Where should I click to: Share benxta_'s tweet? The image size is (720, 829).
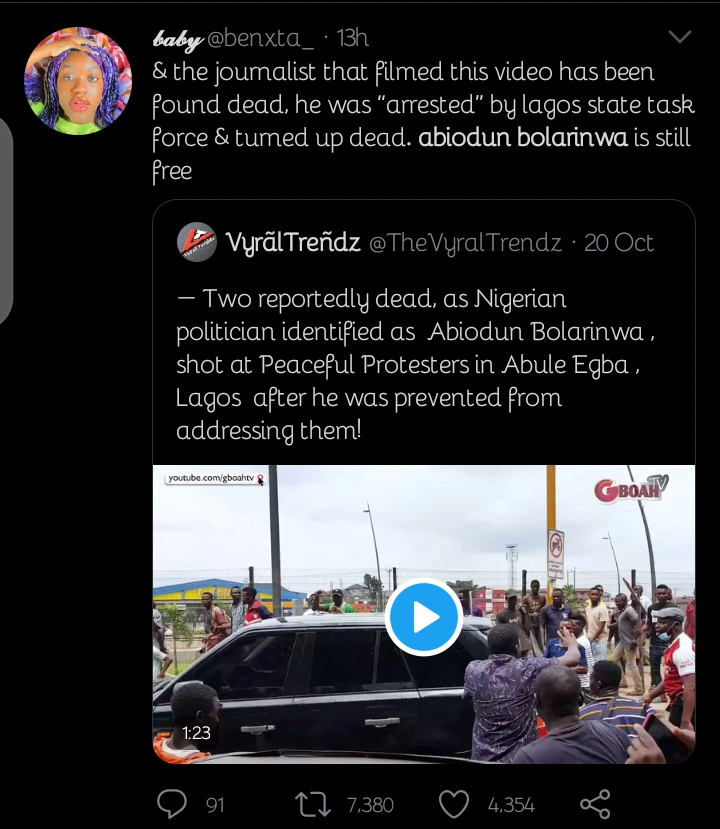595,802
